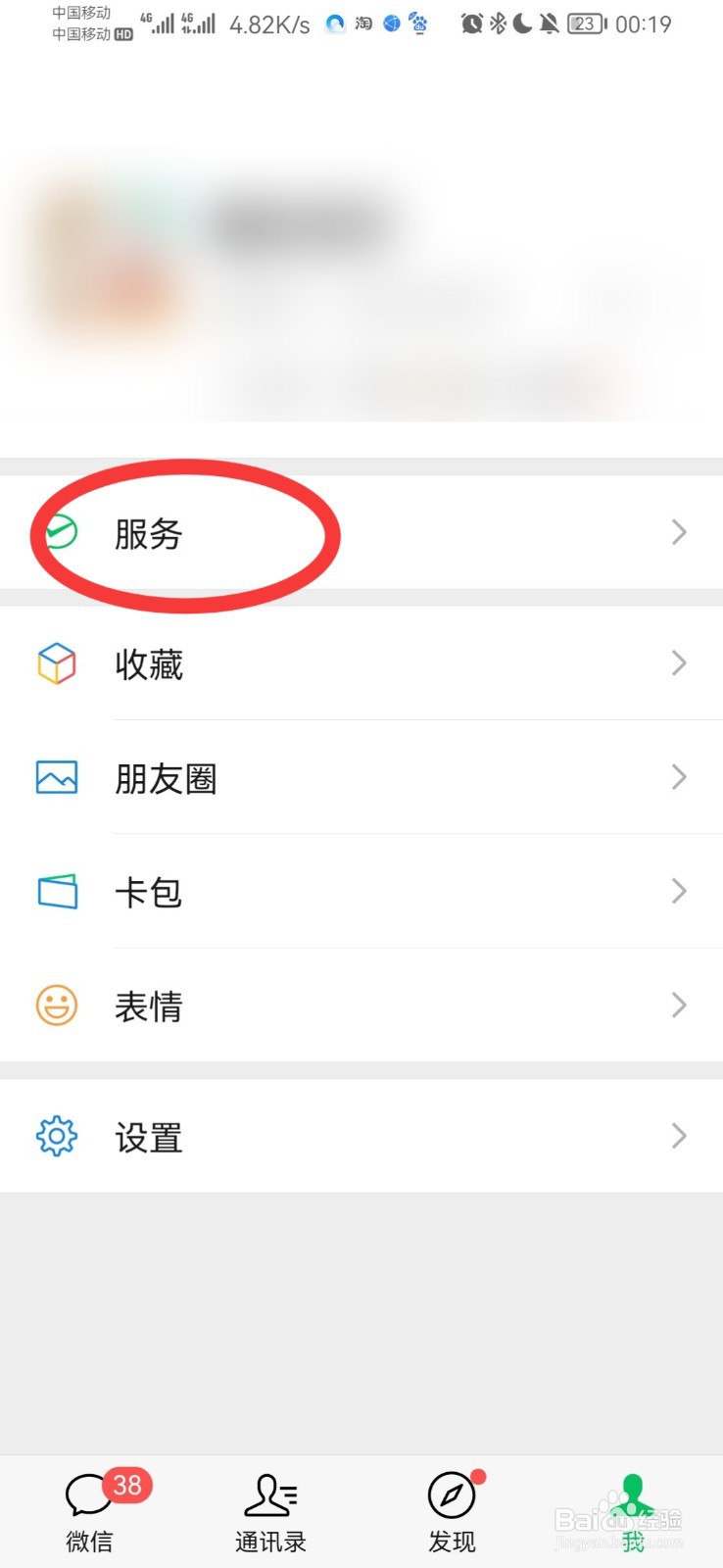Select the Favorites (收藏) box icon
723x1568 pixels.
(56, 663)
